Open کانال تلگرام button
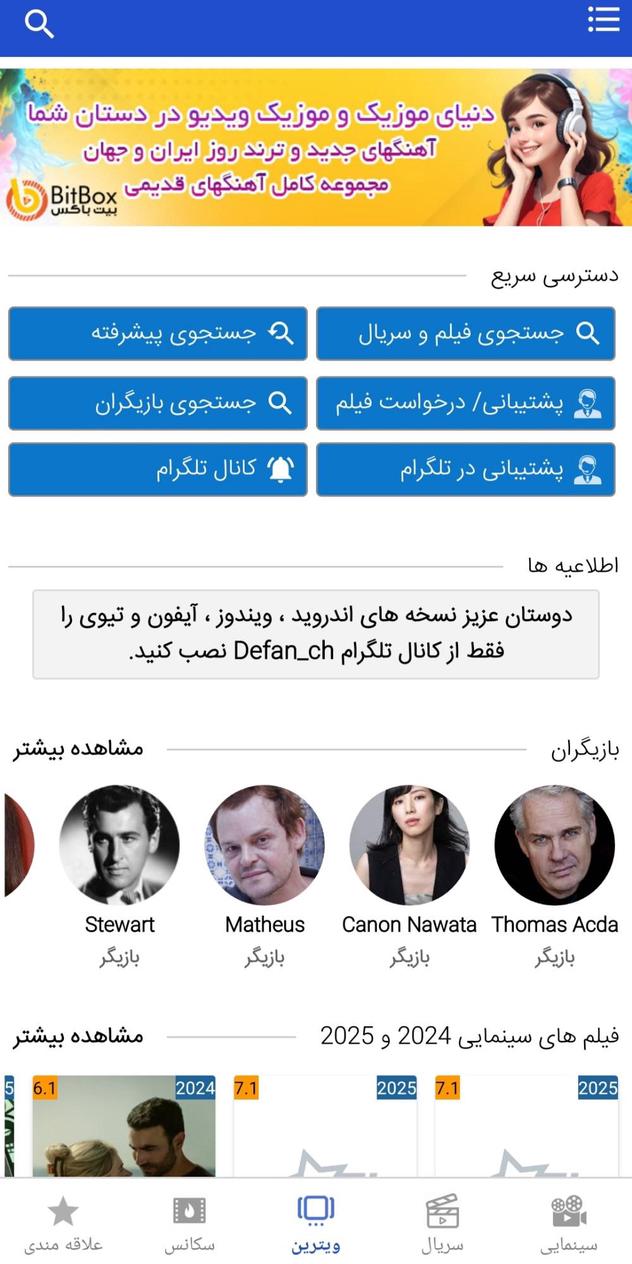Viewport: 632px width, 1264px height. tap(158, 470)
